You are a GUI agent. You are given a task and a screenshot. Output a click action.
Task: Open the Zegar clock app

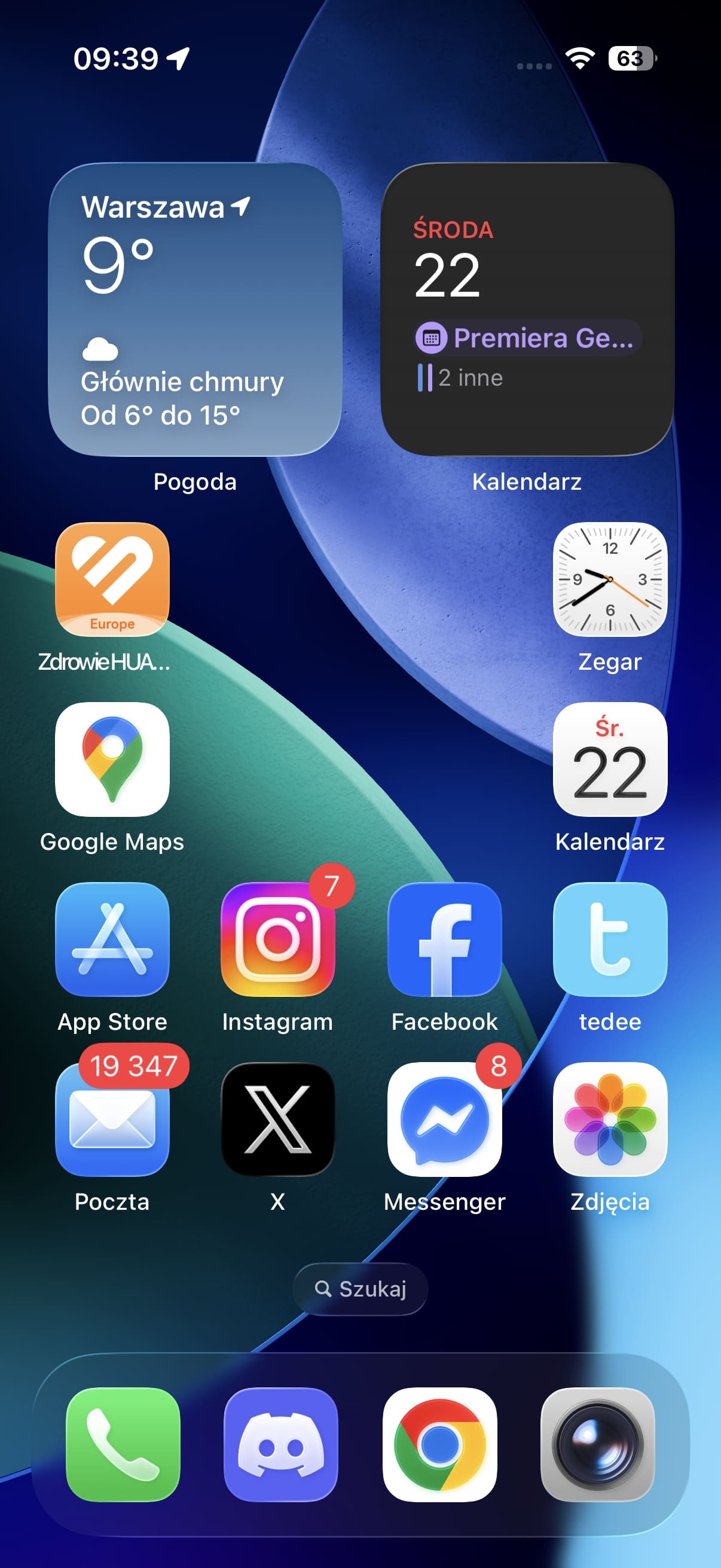tap(610, 579)
